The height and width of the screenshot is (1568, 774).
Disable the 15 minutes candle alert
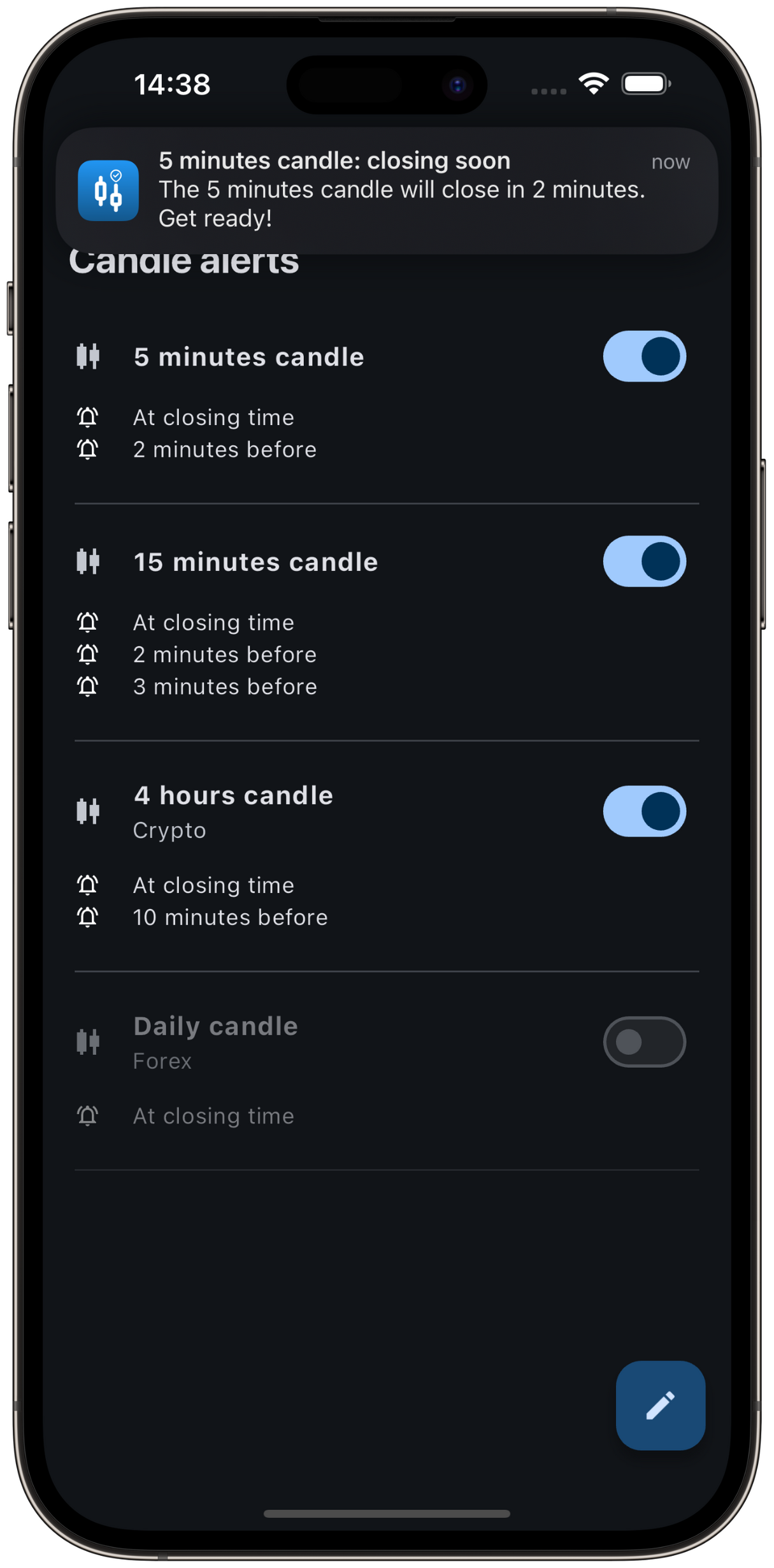click(644, 561)
